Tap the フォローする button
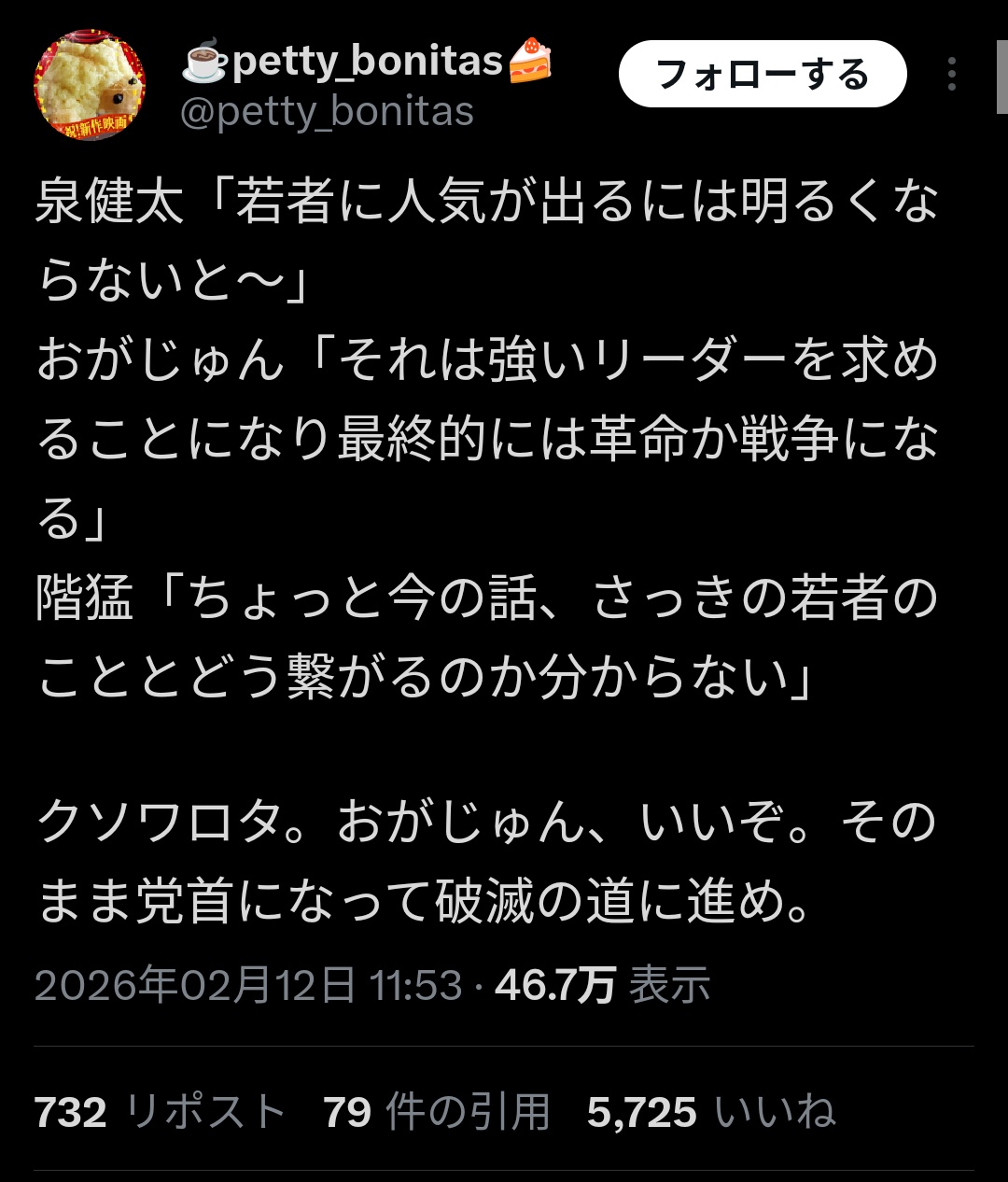1008x1182 pixels. [x=762, y=75]
